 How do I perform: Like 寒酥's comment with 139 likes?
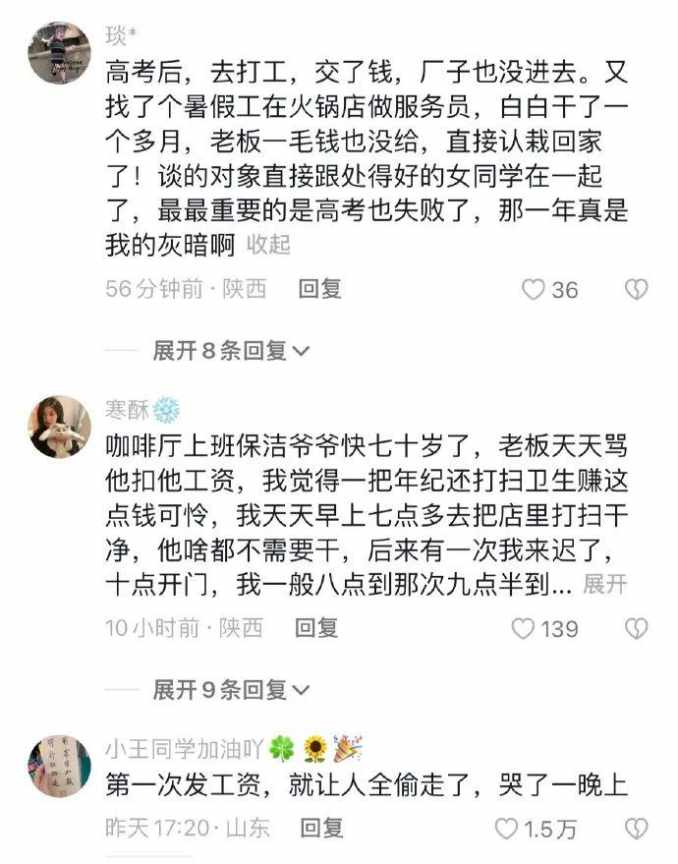pos(523,629)
